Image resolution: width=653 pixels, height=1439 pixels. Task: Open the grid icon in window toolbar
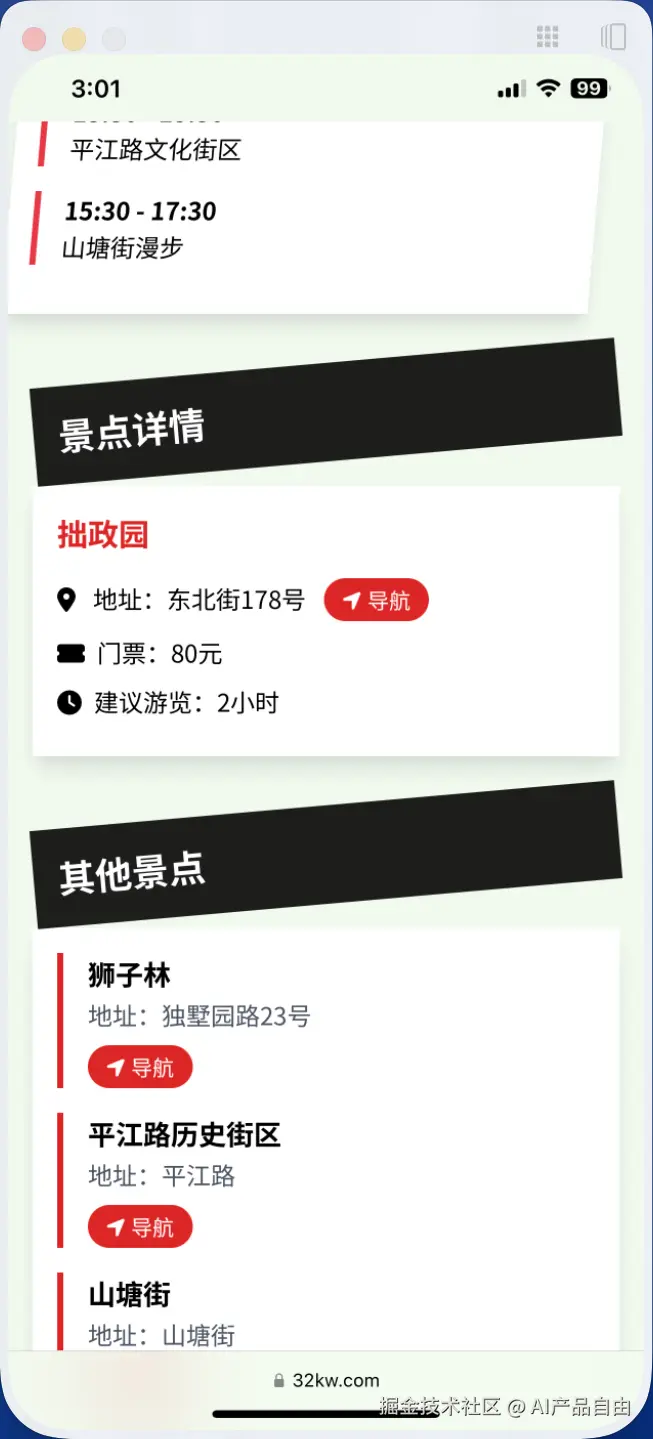pos(547,38)
